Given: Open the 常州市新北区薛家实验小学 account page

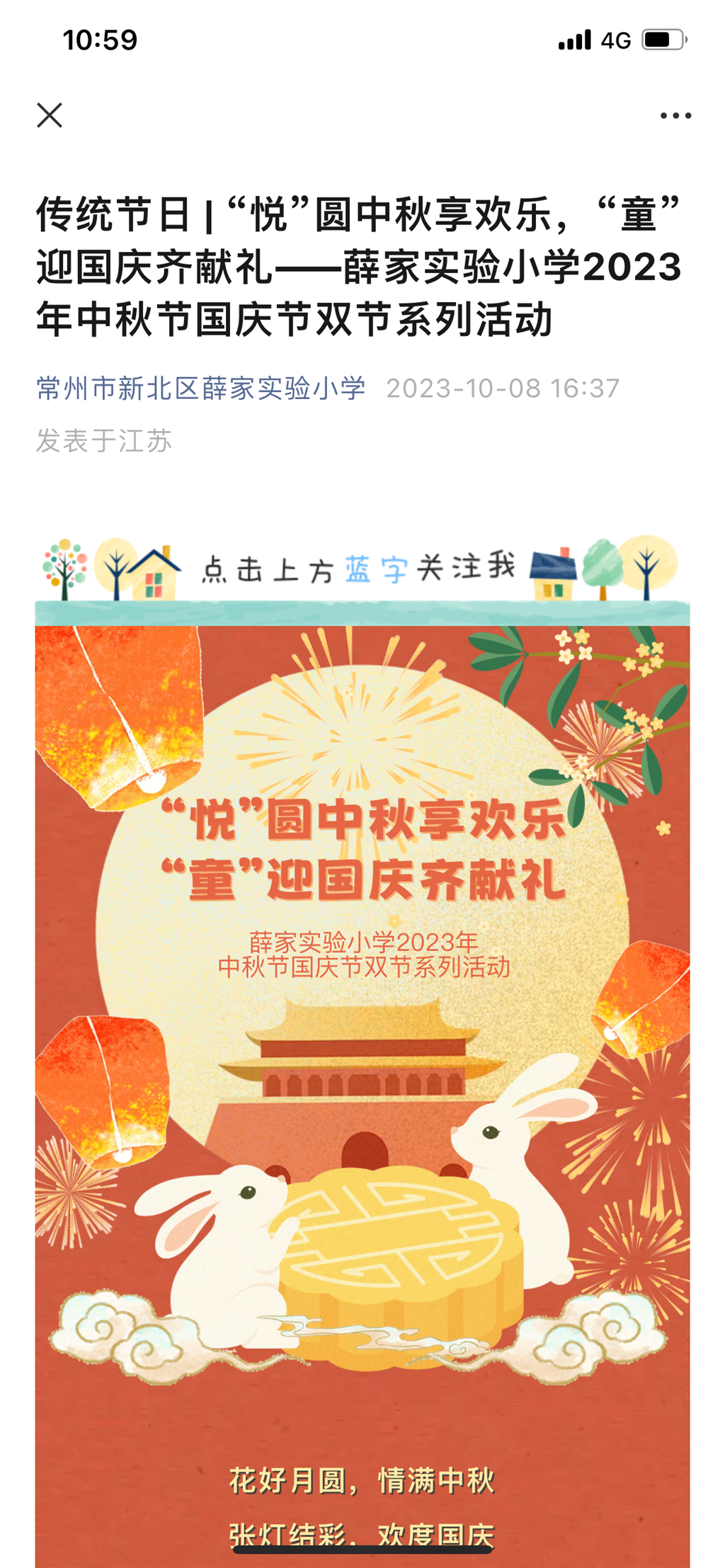Looking at the screenshot, I should click(x=201, y=388).
